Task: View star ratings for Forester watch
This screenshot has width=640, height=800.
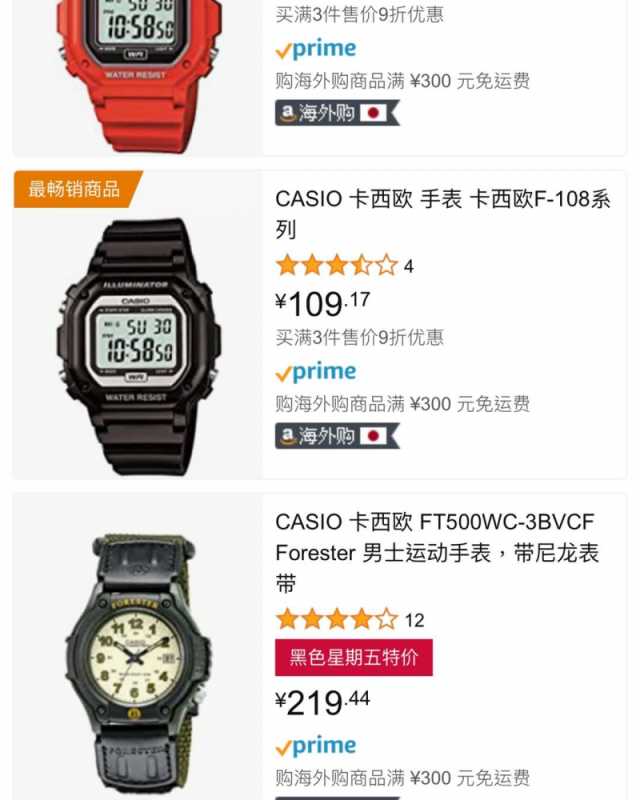Action: (337, 619)
